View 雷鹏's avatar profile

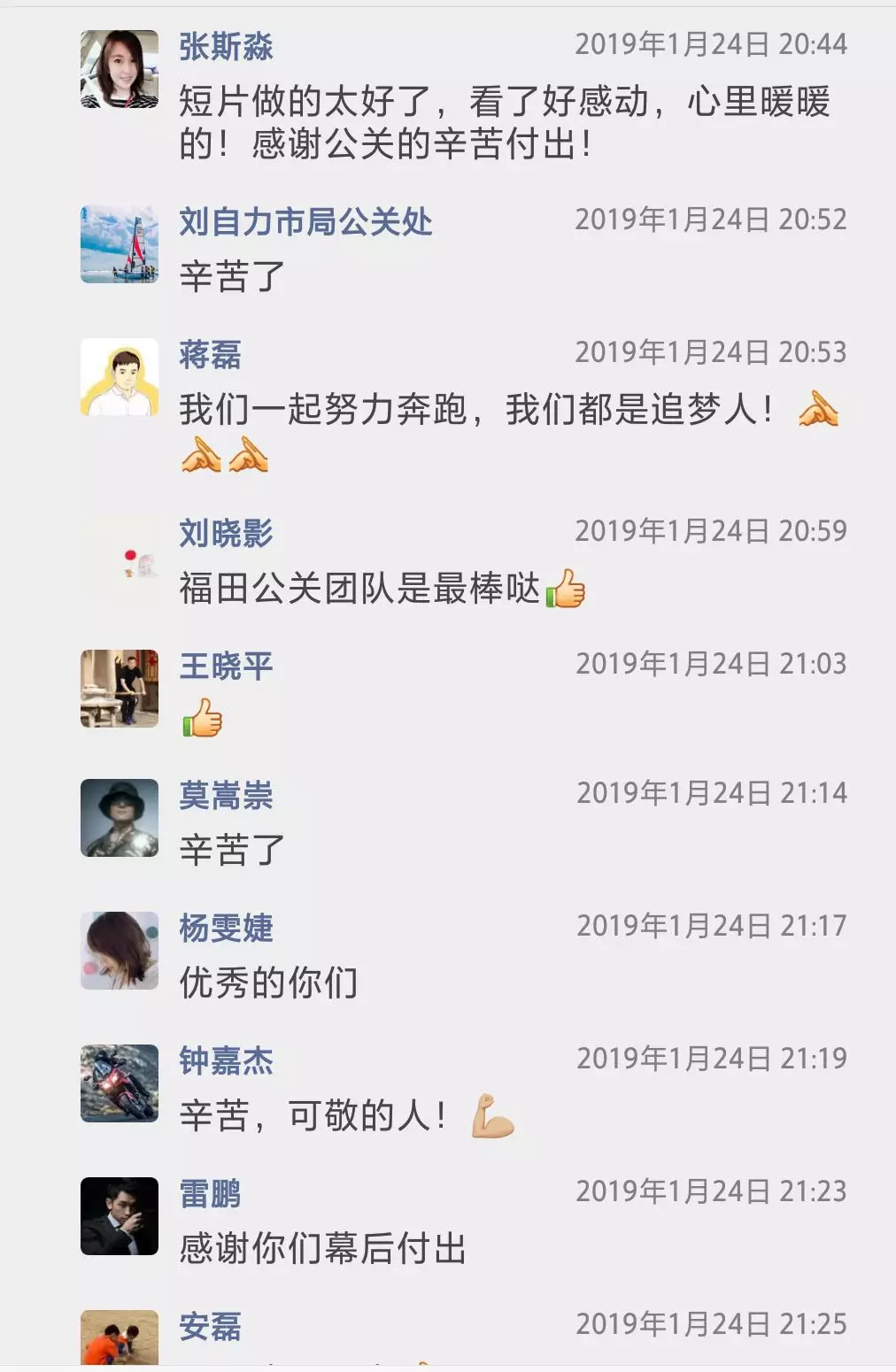tap(120, 1216)
